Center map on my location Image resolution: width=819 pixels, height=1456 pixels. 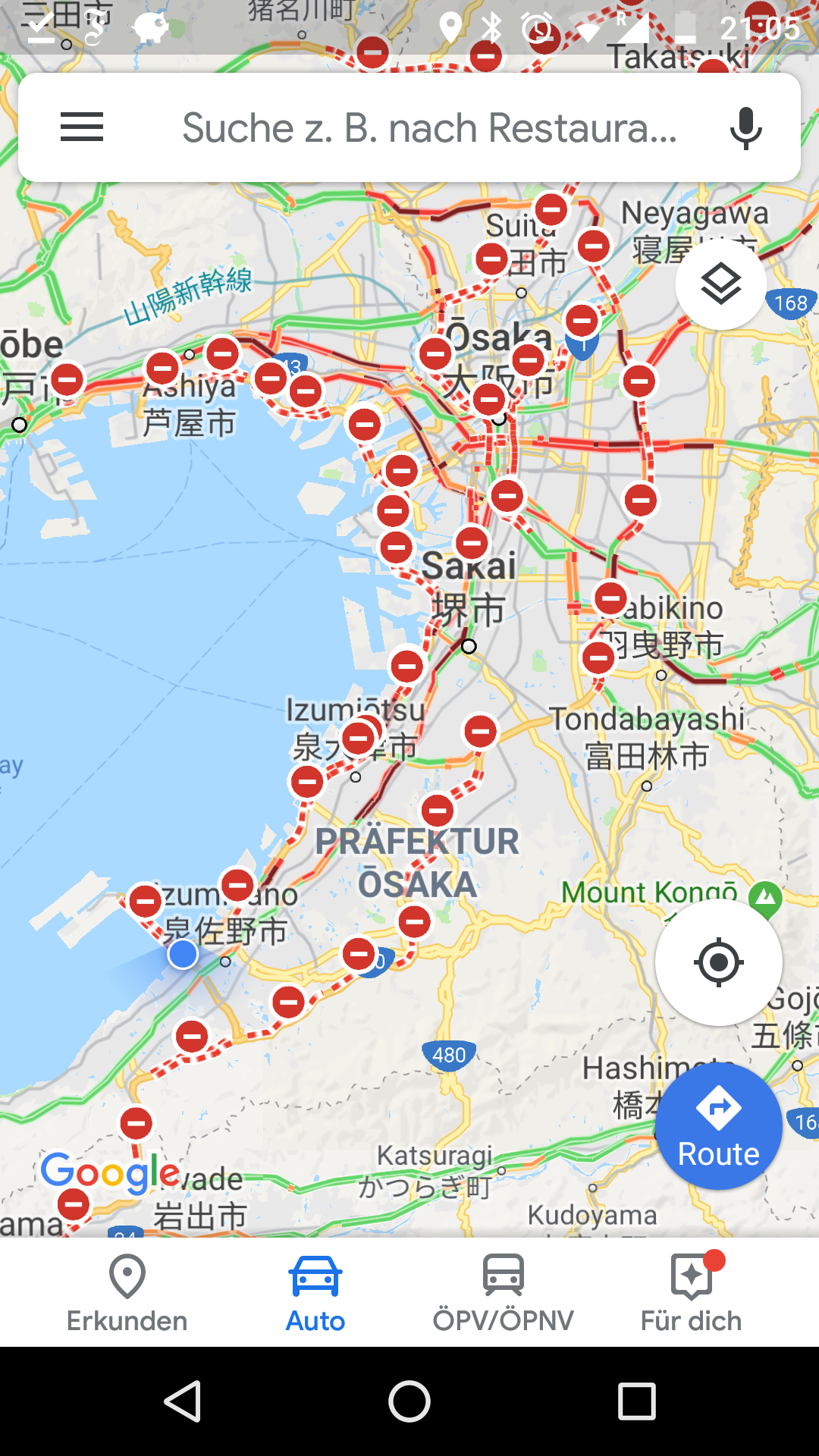point(718,962)
